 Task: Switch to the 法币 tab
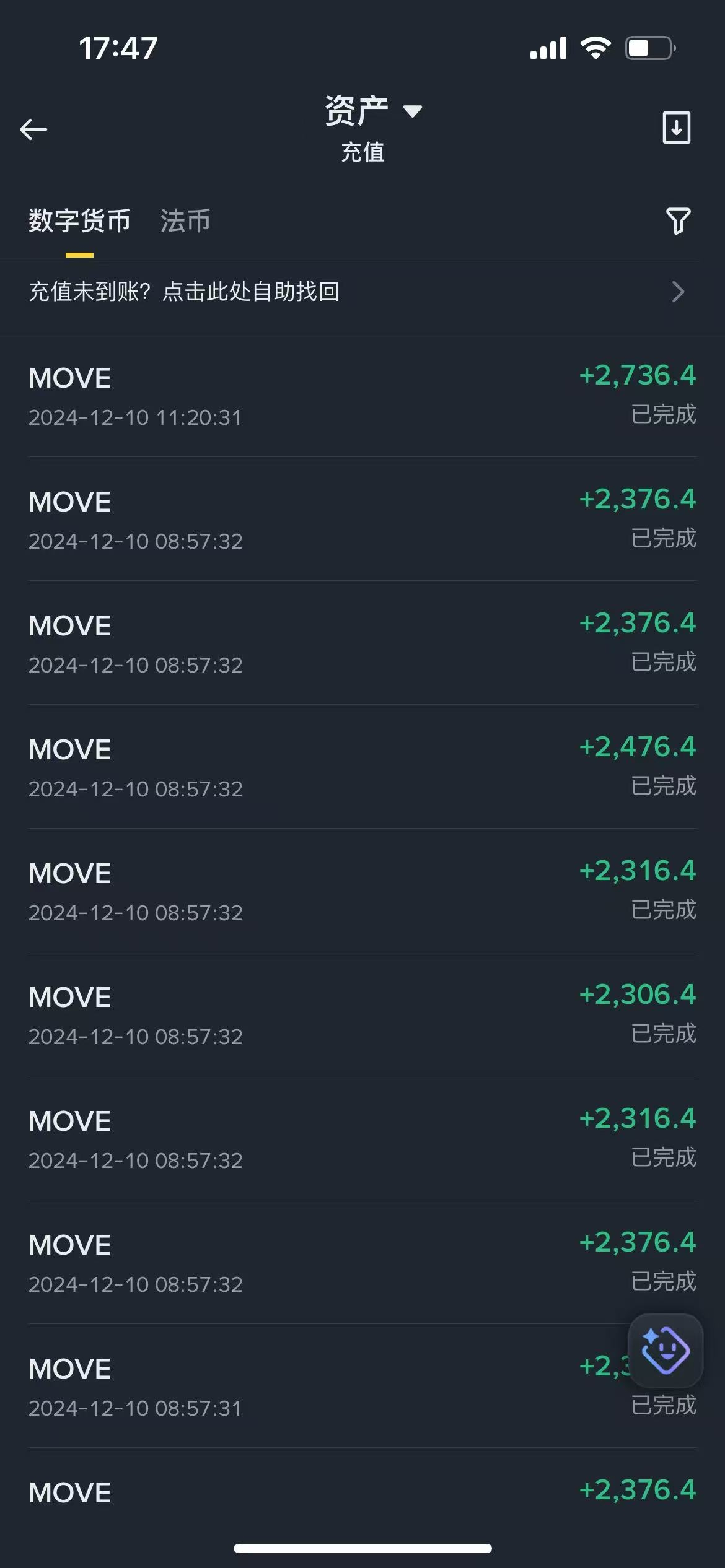click(185, 221)
